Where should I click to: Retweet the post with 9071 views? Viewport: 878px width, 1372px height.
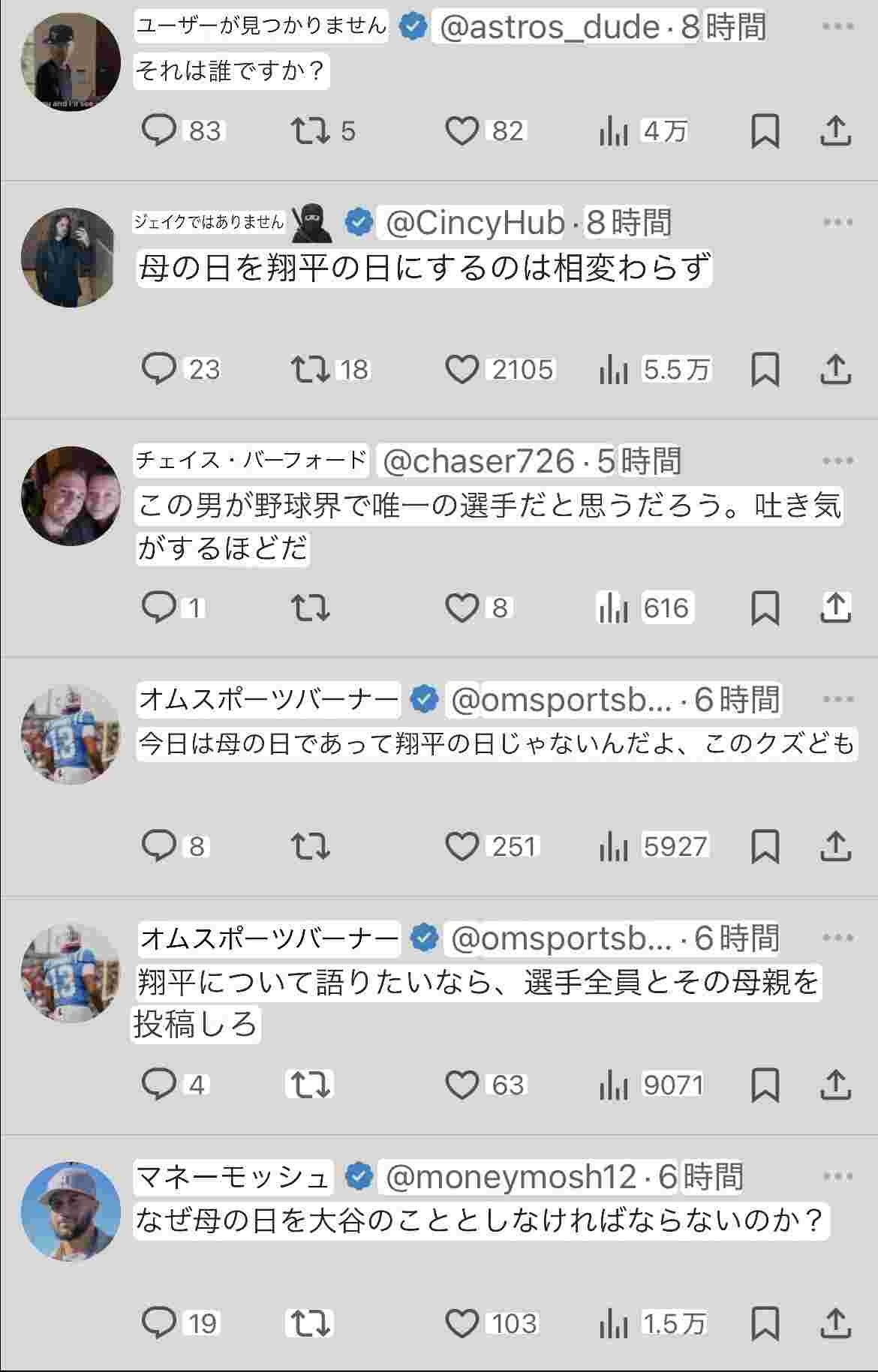[x=310, y=1085]
